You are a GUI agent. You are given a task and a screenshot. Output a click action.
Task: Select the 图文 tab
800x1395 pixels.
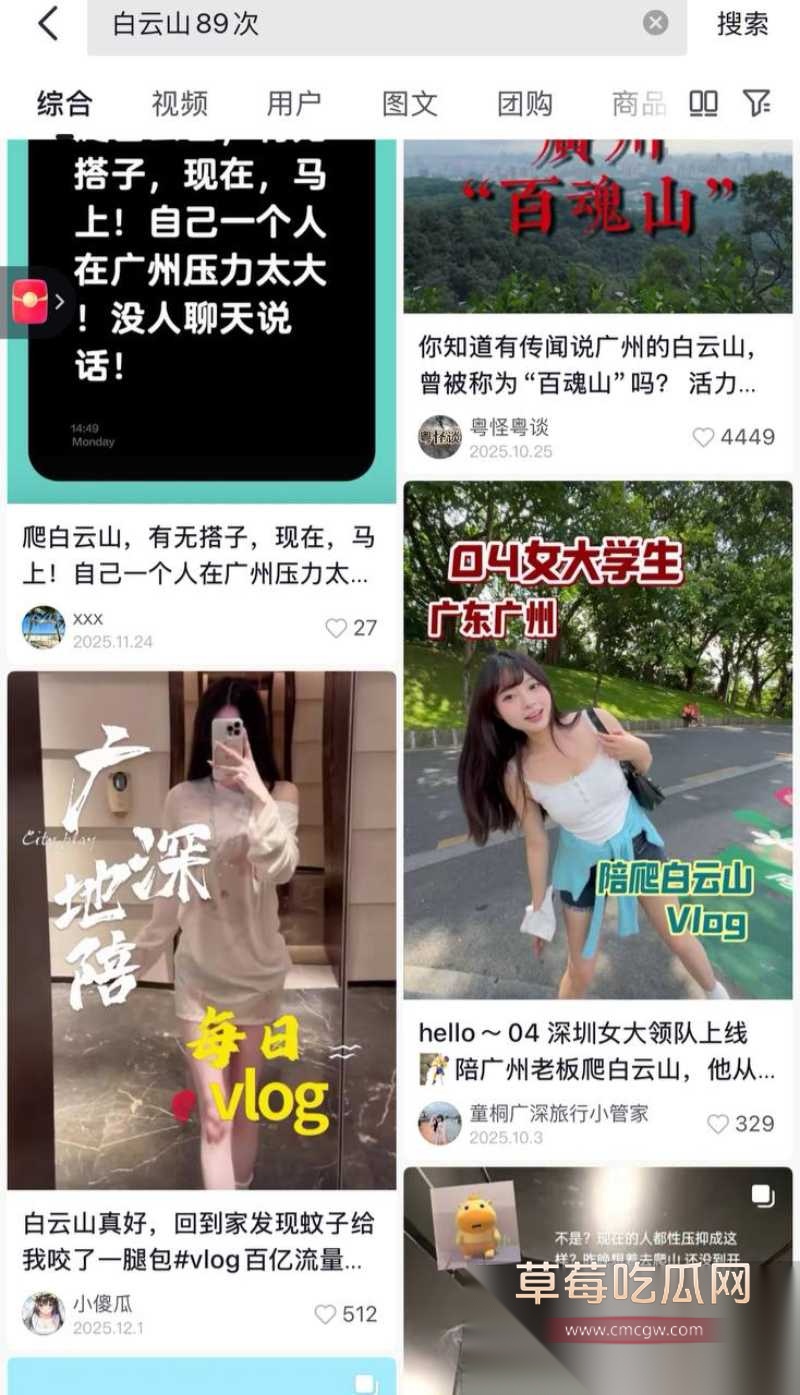[x=408, y=103]
